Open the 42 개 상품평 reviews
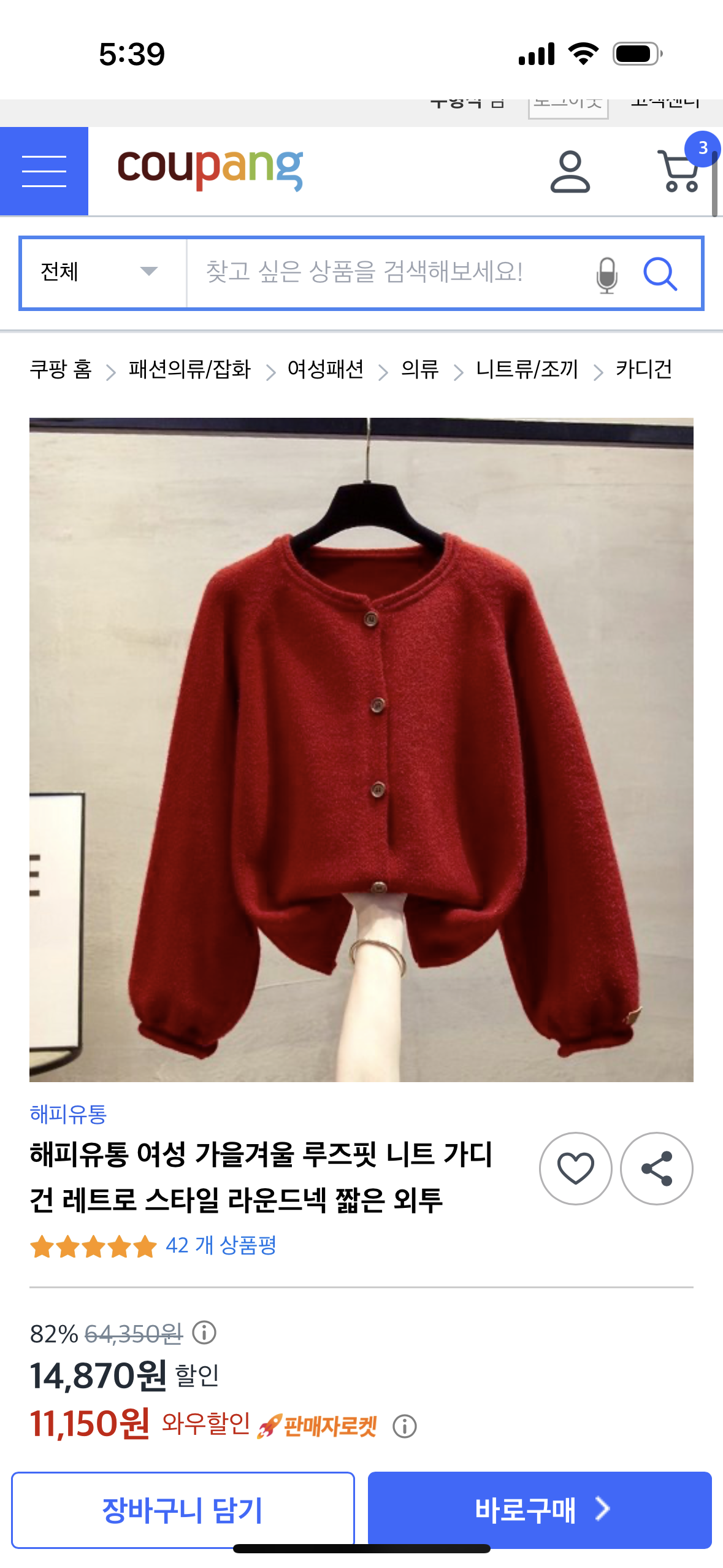This screenshot has width=723, height=1568. tap(221, 1246)
